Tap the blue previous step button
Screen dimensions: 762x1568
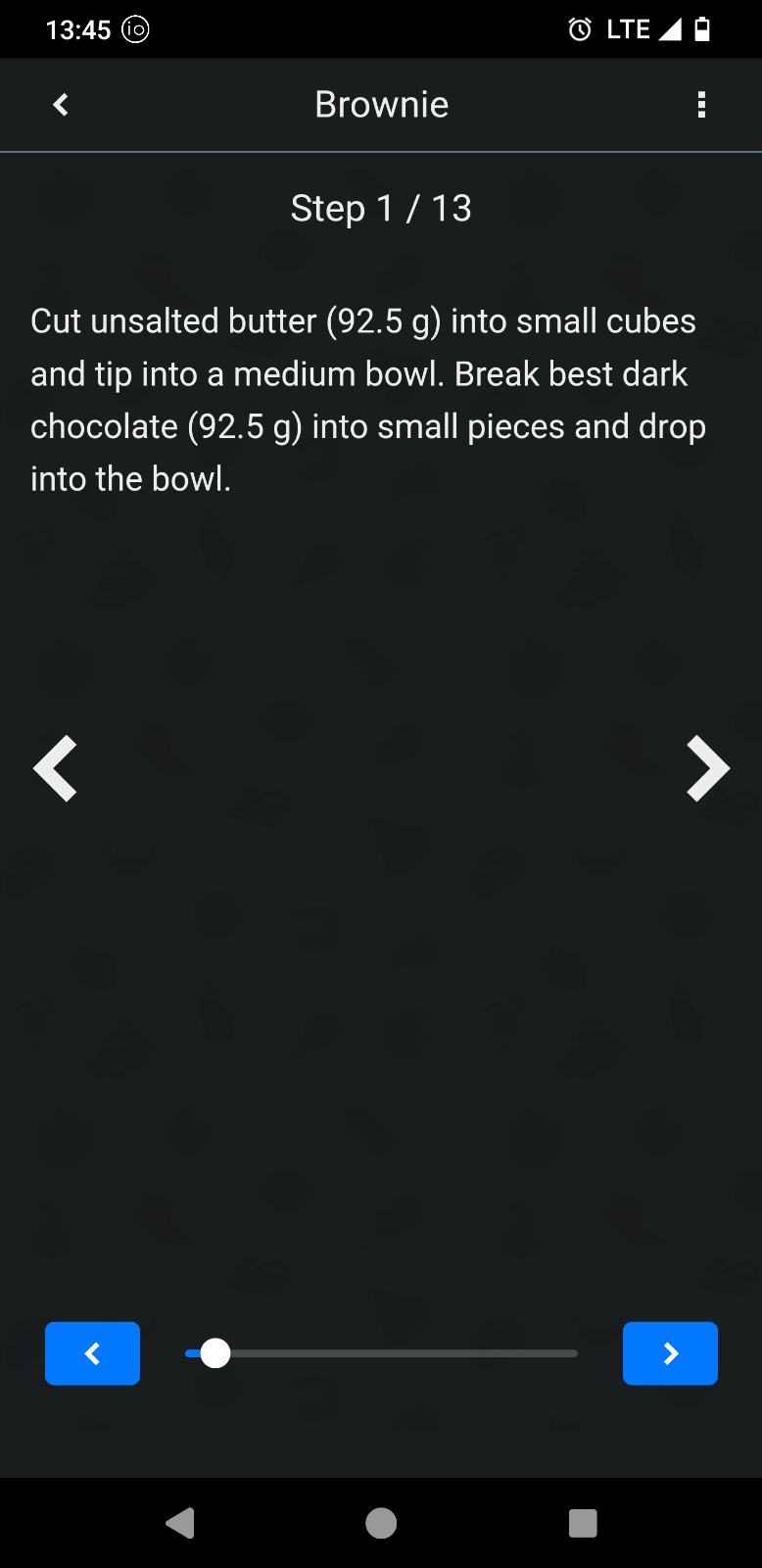92,1353
